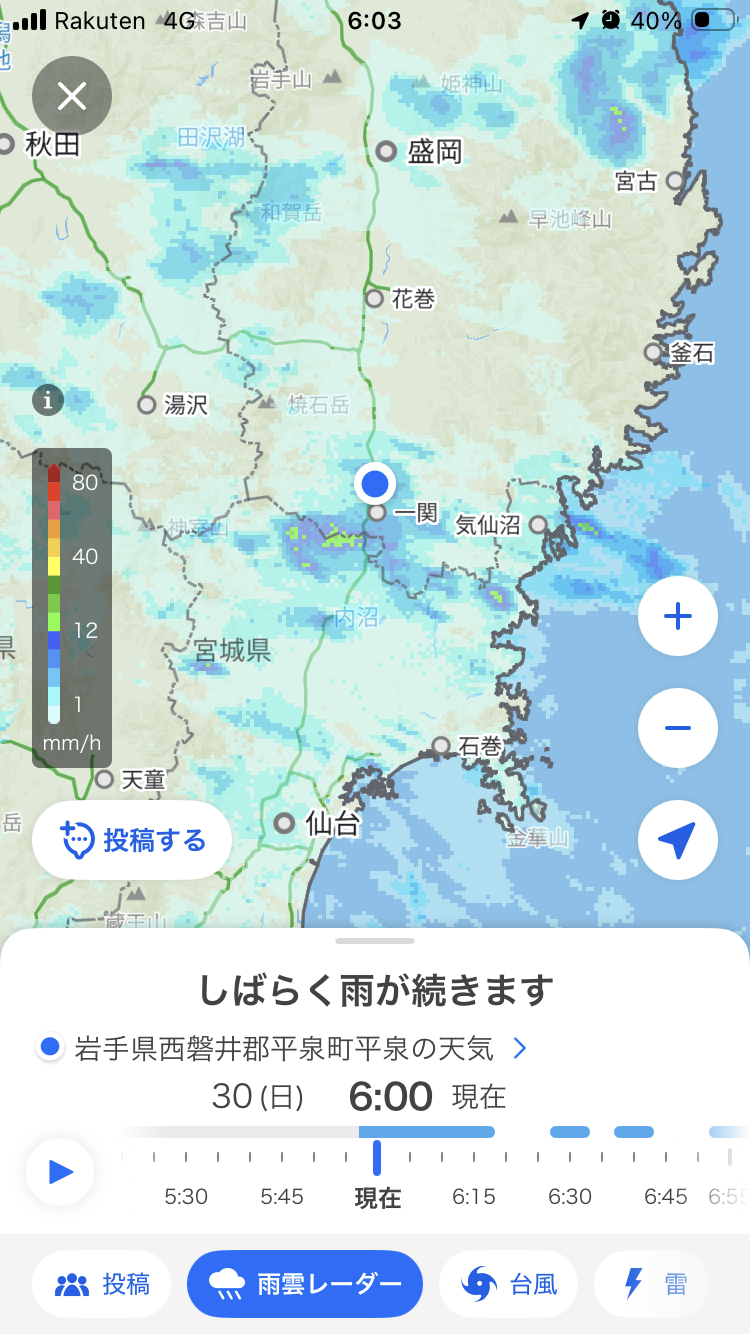The image size is (750, 1334).
Task: Tap 投稿する to submit a weather report
Action: coord(132,840)
